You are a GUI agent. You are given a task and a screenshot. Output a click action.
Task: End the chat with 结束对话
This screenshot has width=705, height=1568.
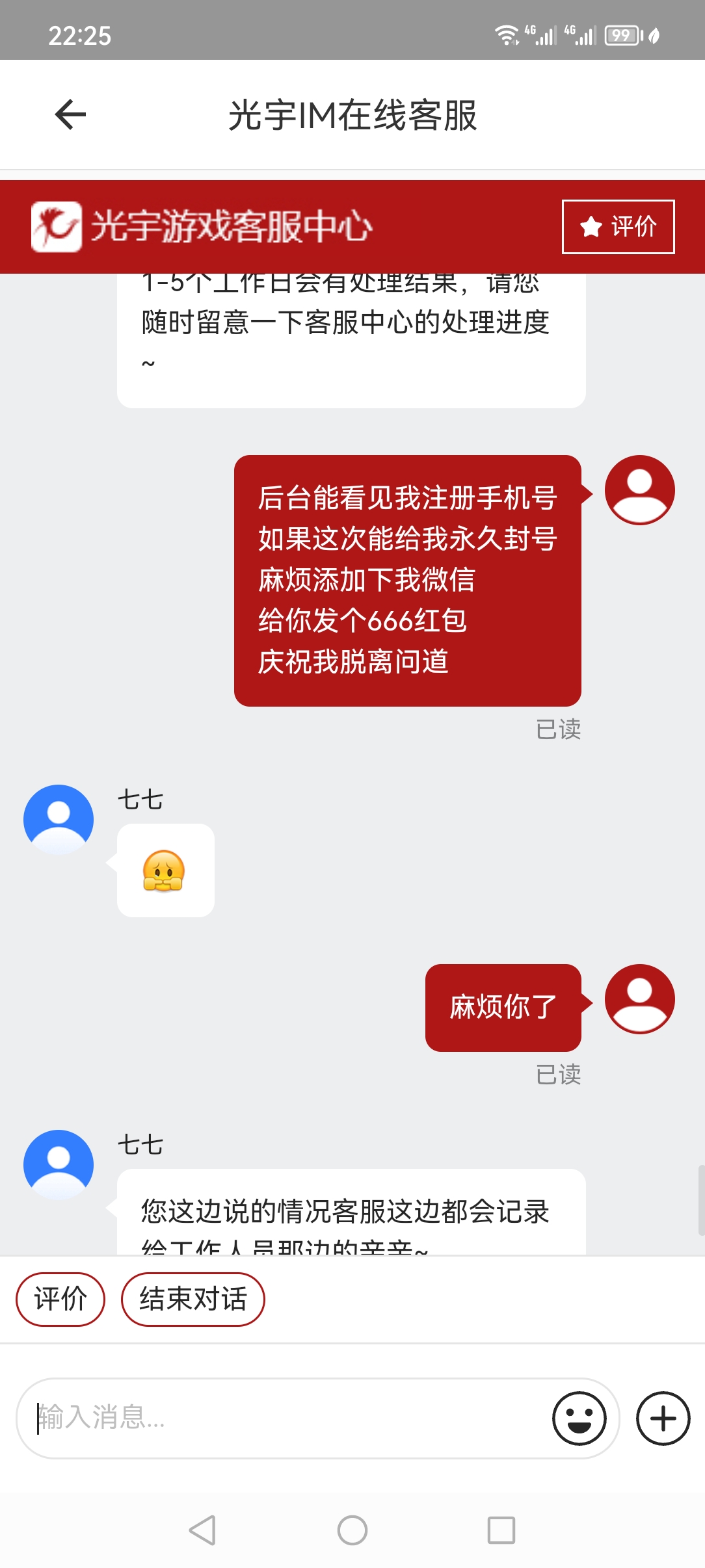[x=193, y=1299]
